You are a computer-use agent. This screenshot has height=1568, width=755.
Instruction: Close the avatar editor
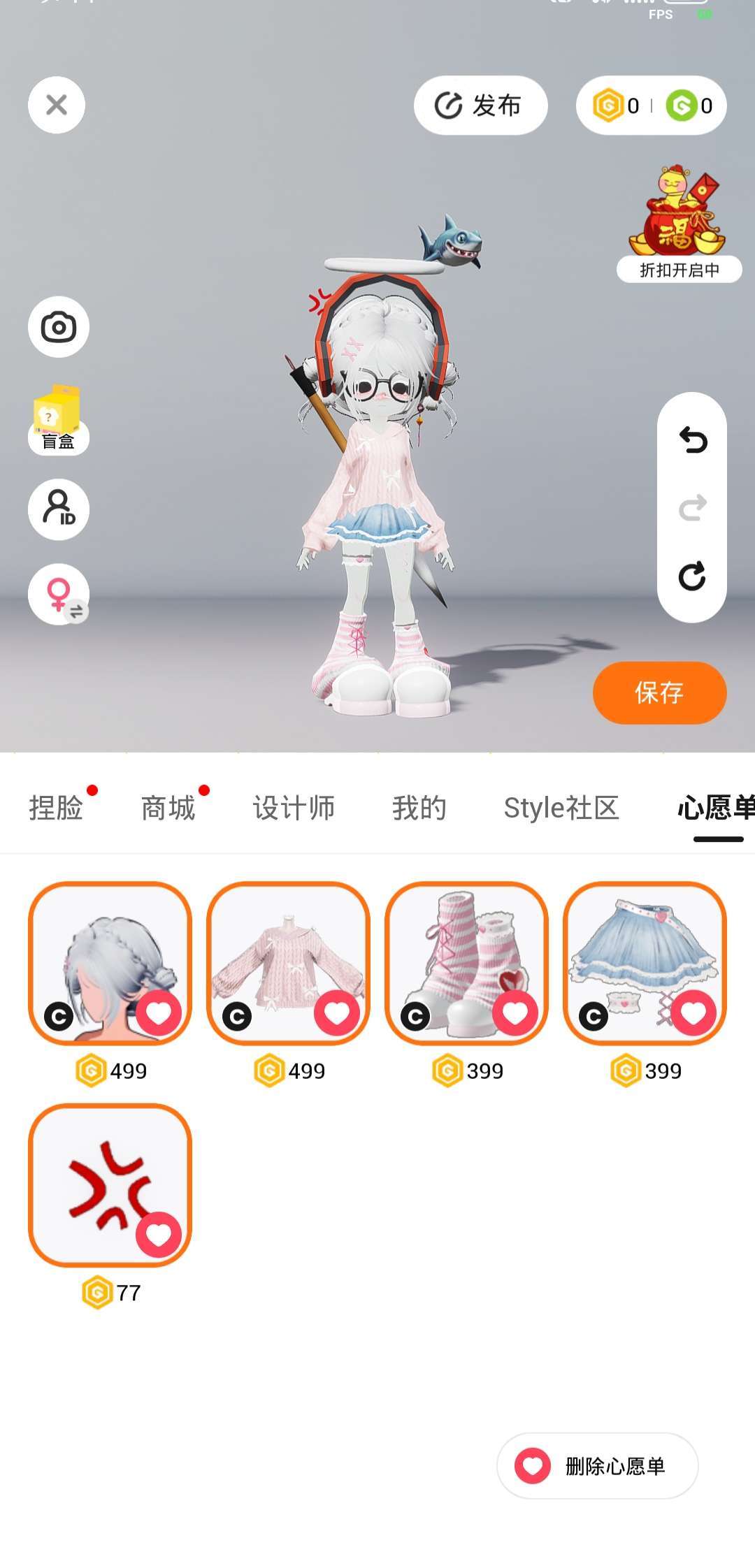tap(57, 105)
